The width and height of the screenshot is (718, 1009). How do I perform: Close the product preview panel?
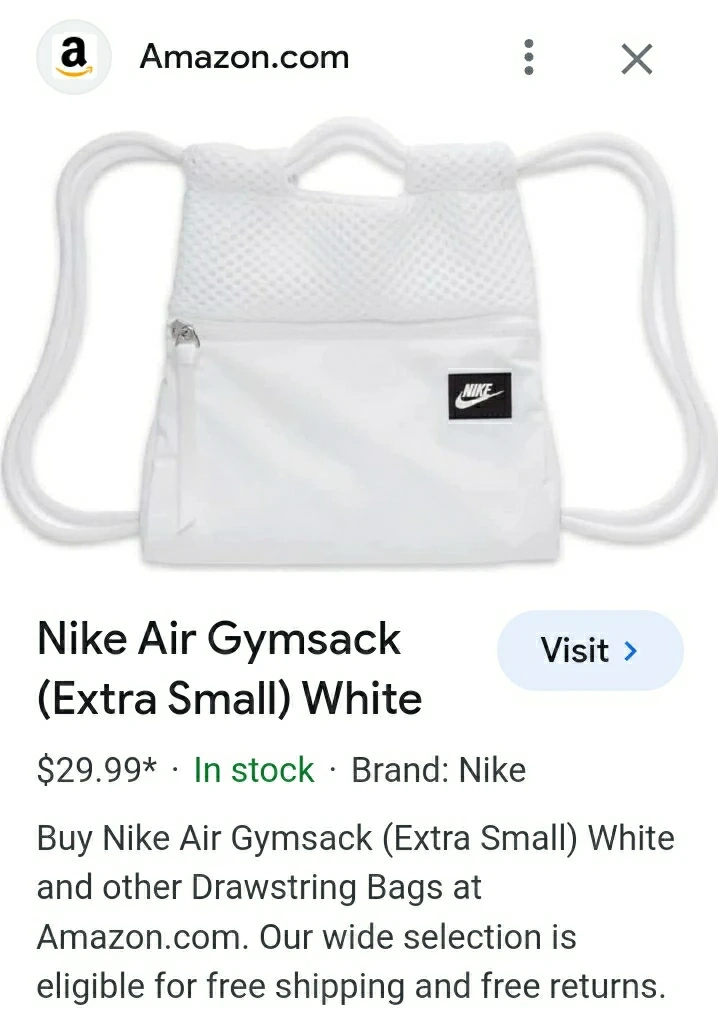coord(636,59)
